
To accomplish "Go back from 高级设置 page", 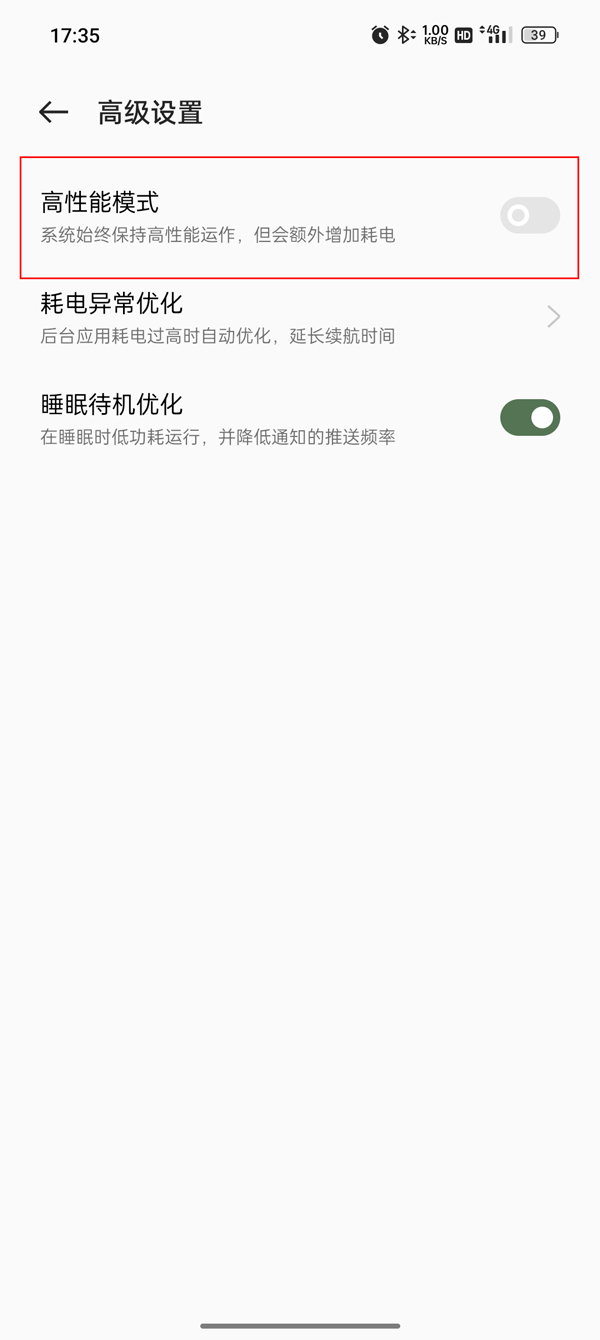I will click(x=53, y=113).
